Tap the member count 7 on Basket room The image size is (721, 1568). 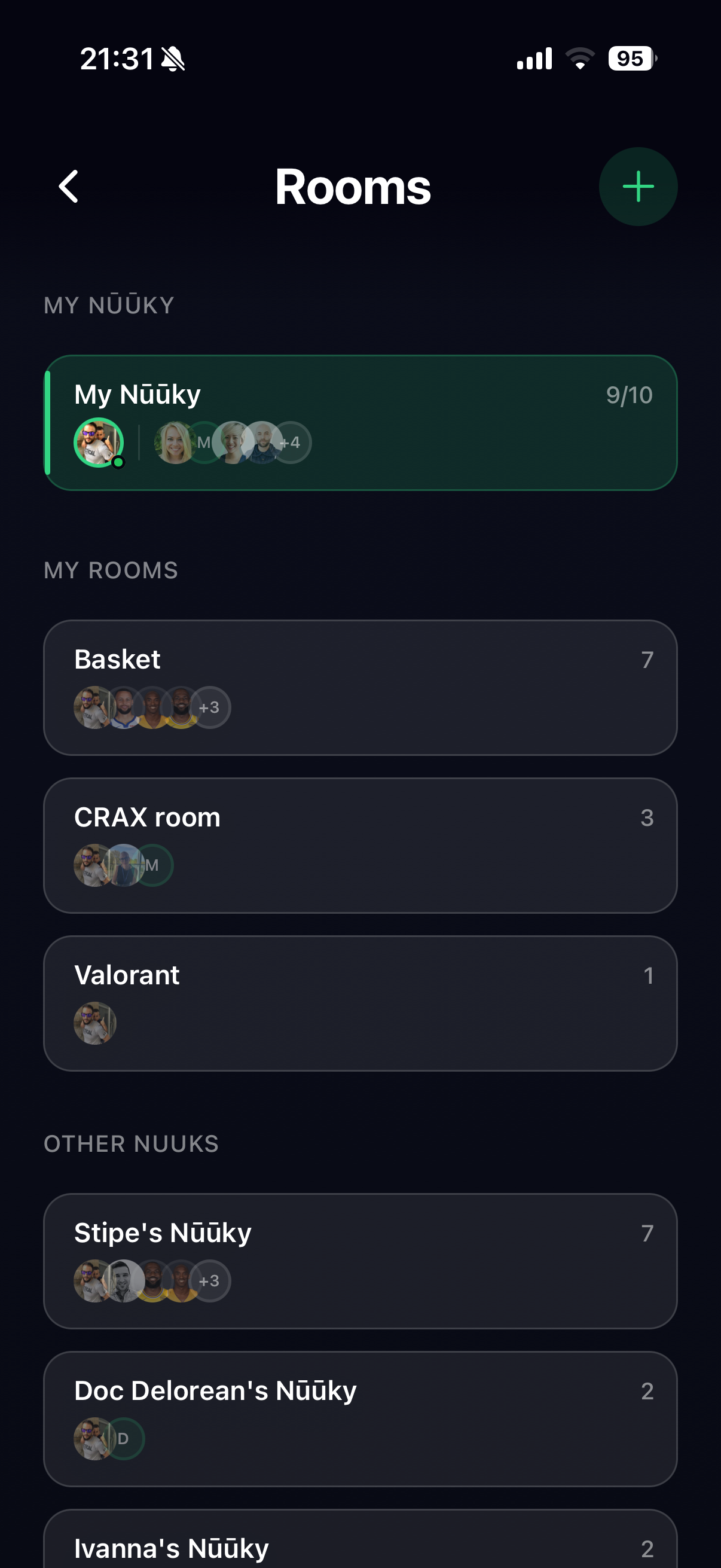tap(649, 659)
